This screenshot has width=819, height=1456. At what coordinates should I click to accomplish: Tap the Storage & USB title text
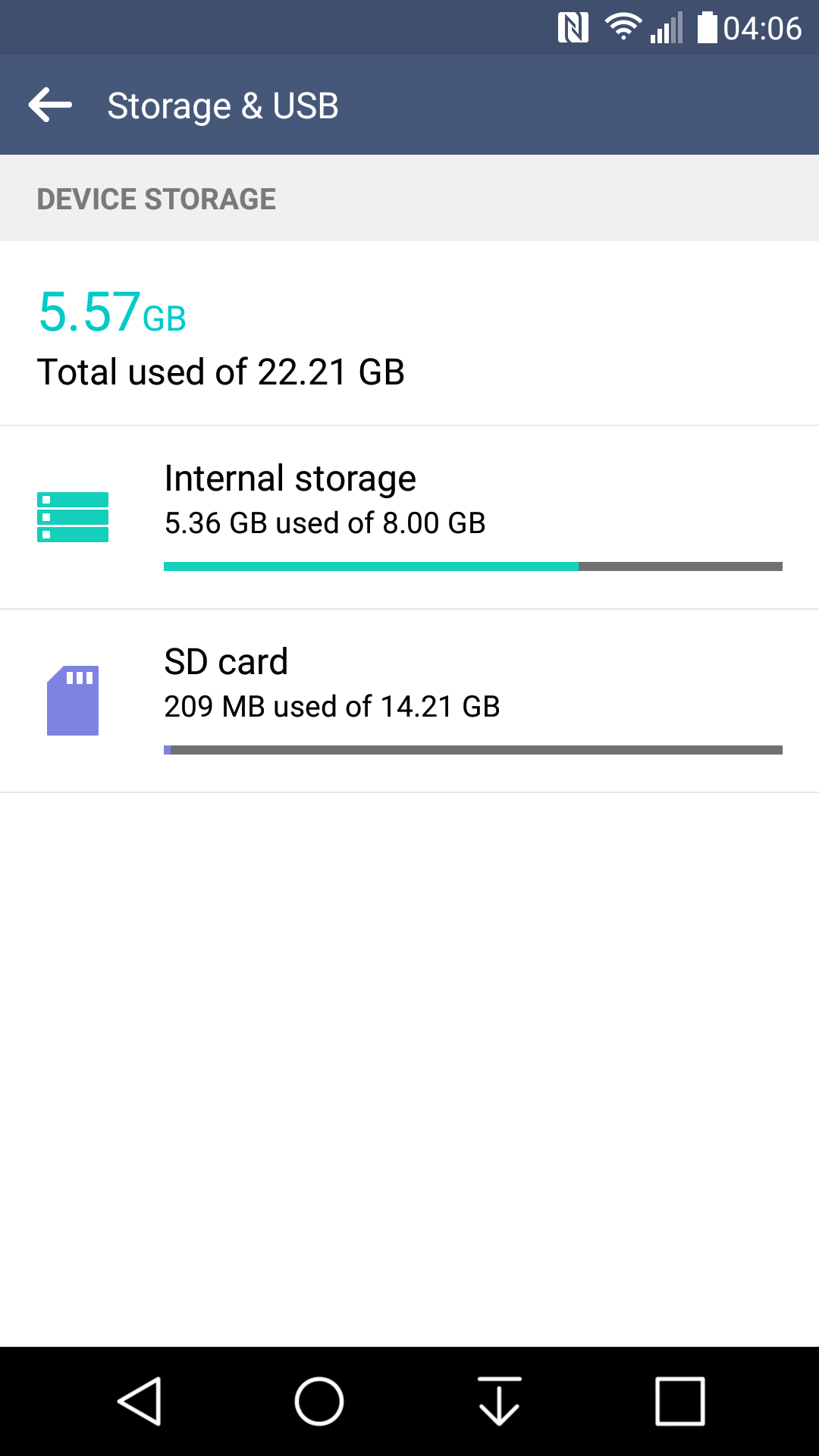click(222, 105)
